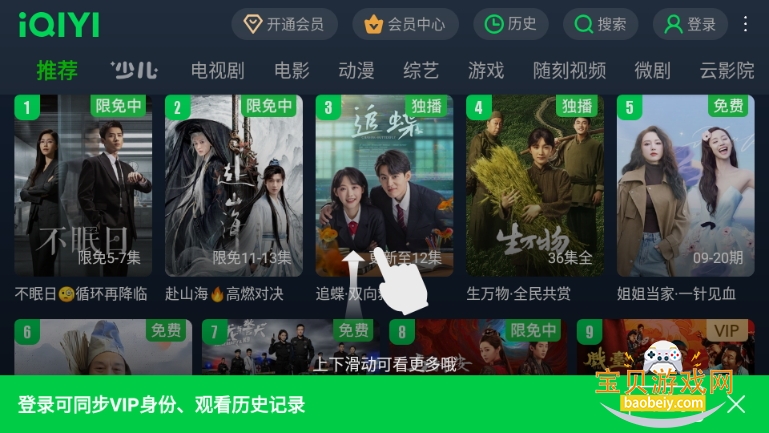Switch to the 云影院 tab
769x433 pixels.
click(x=727, y=71)
